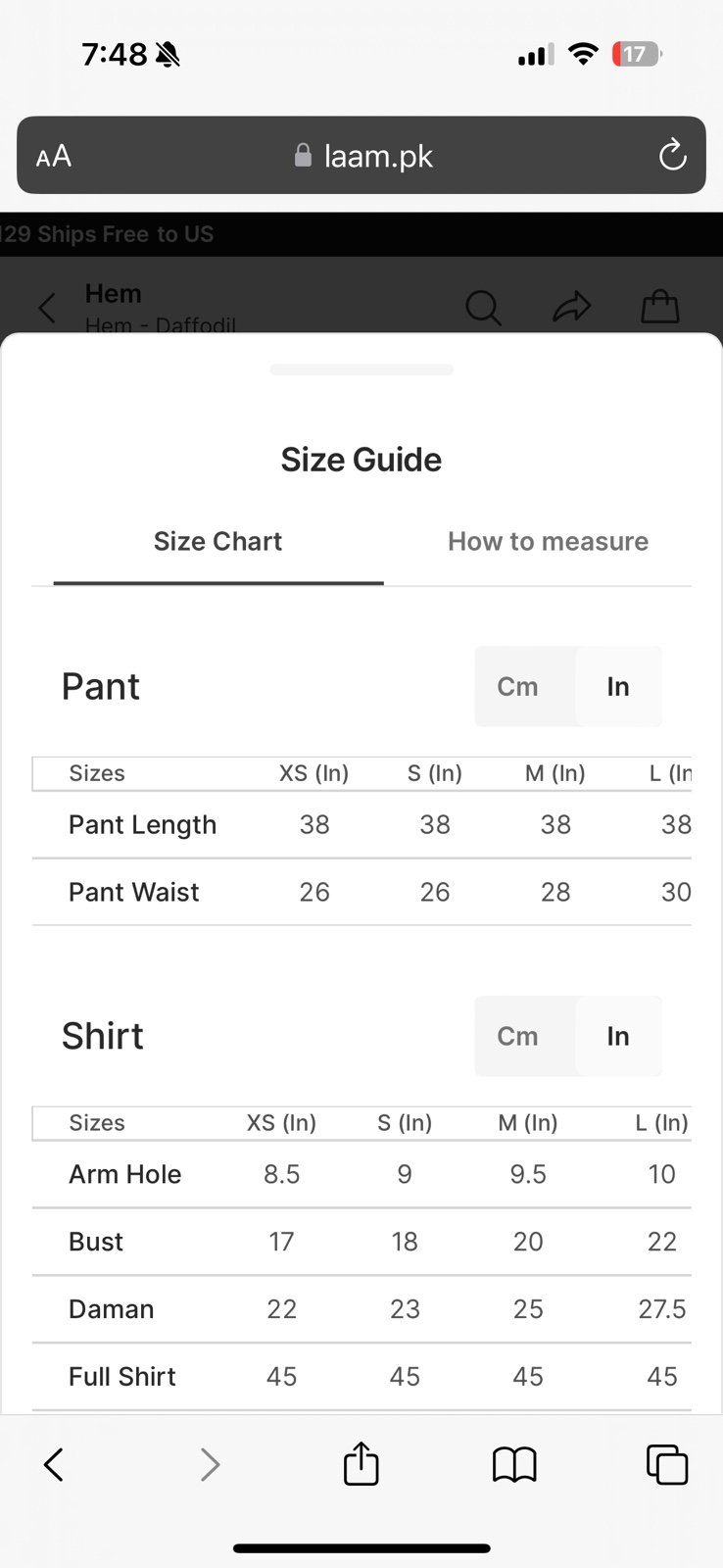Switch Pant measurements to Cm
This screenshot has height=1568, width=723.
tap(517, 686)
